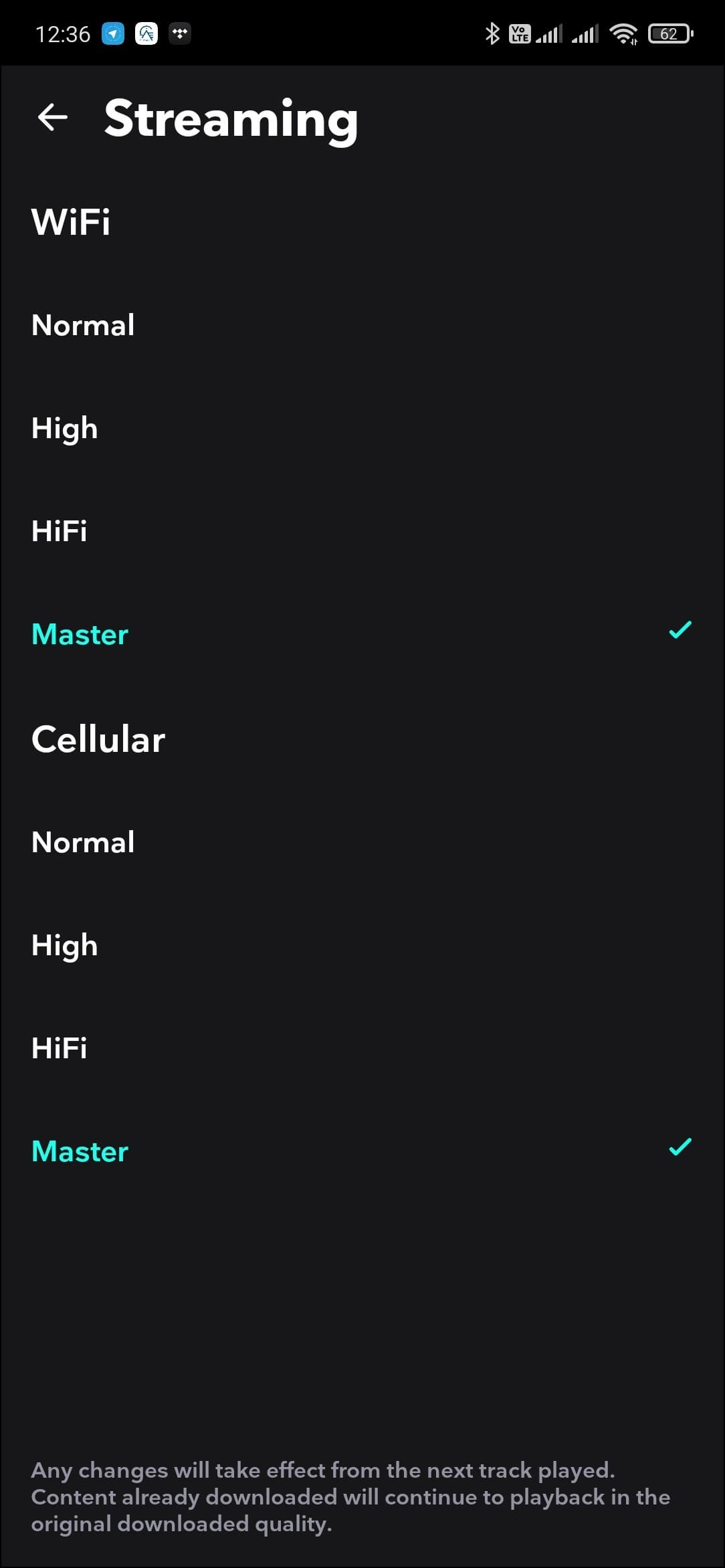Choose High quality for Cellular streaming

coord(362,945)
